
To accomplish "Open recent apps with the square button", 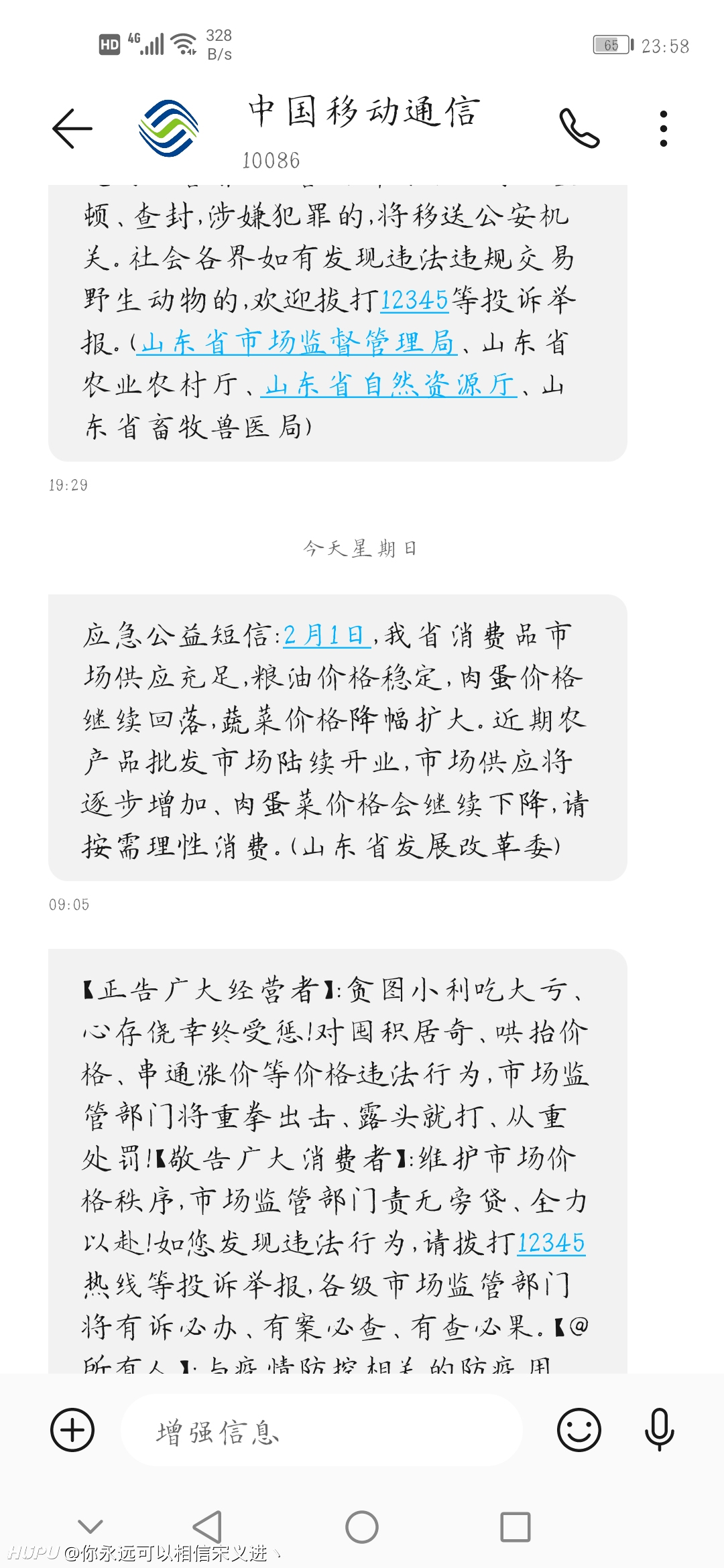I will (x=516, y=1527).
